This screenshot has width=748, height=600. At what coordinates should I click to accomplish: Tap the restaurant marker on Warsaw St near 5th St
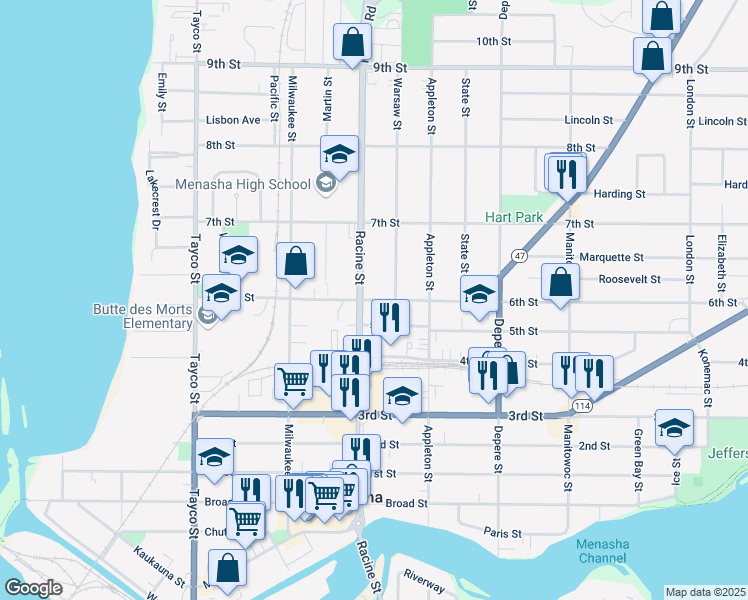click(x=390, y=319)
